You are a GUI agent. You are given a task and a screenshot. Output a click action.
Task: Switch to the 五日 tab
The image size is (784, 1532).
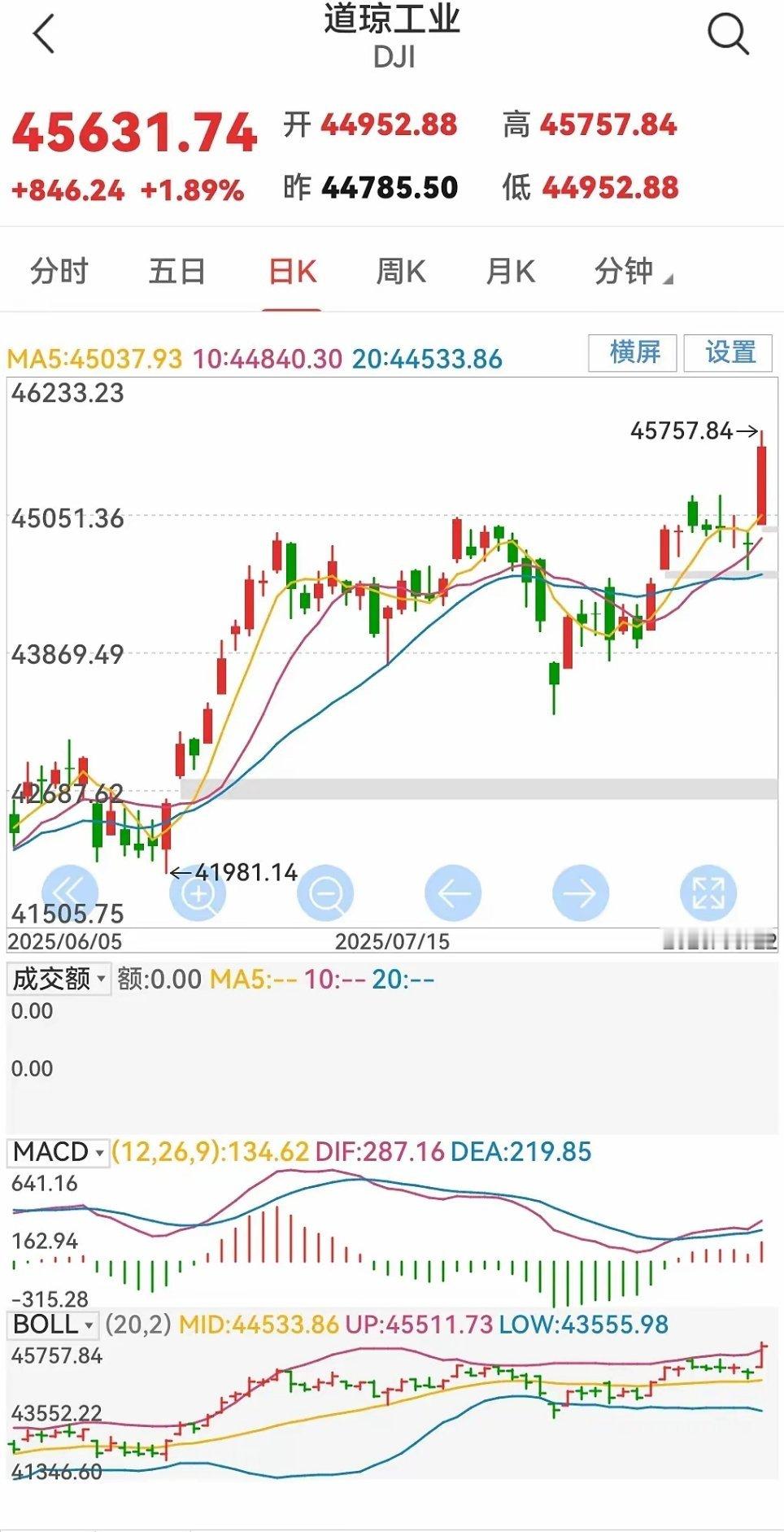(x=177, y=271)
